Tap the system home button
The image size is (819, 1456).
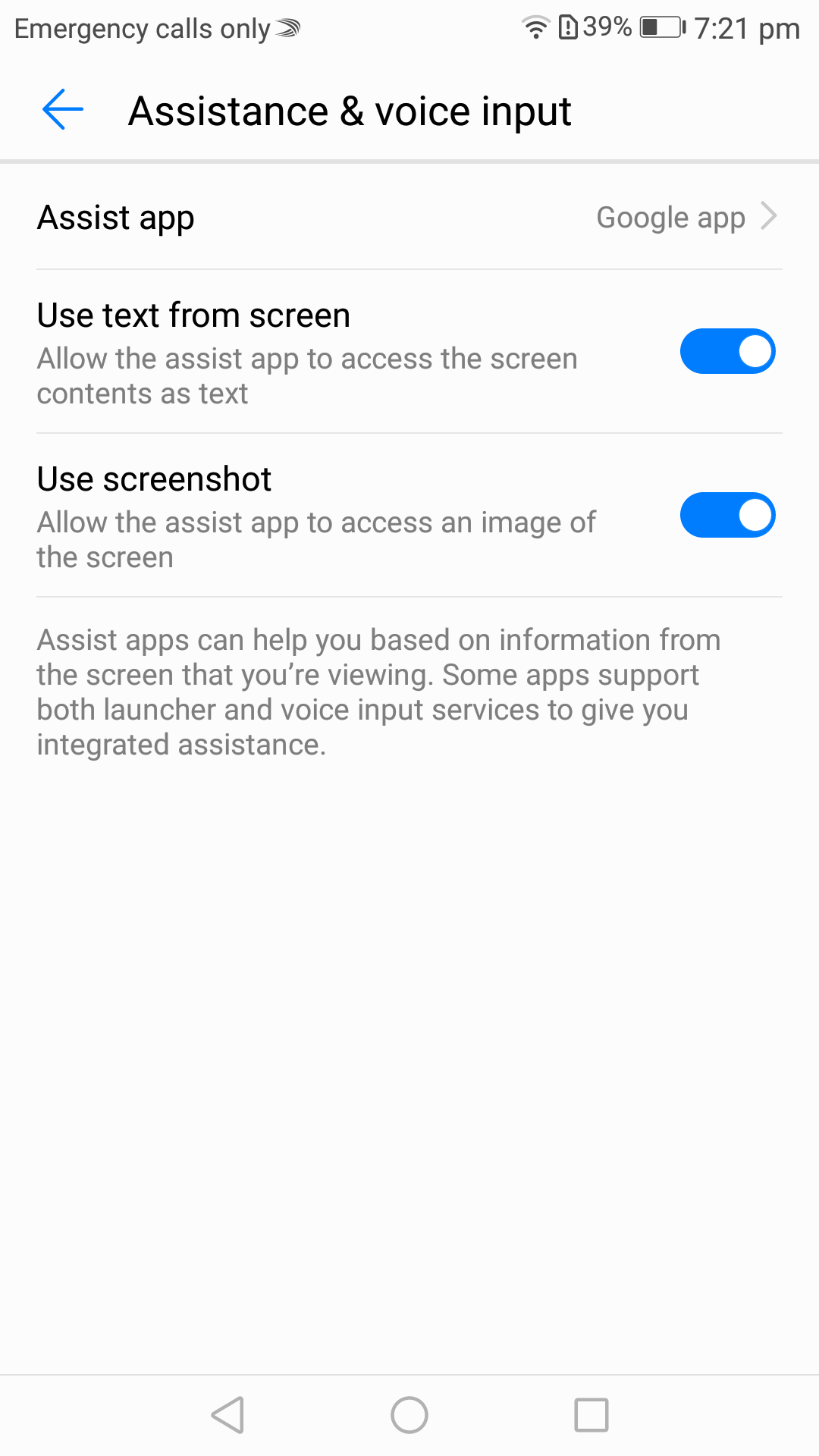(x=409, y=1415)
